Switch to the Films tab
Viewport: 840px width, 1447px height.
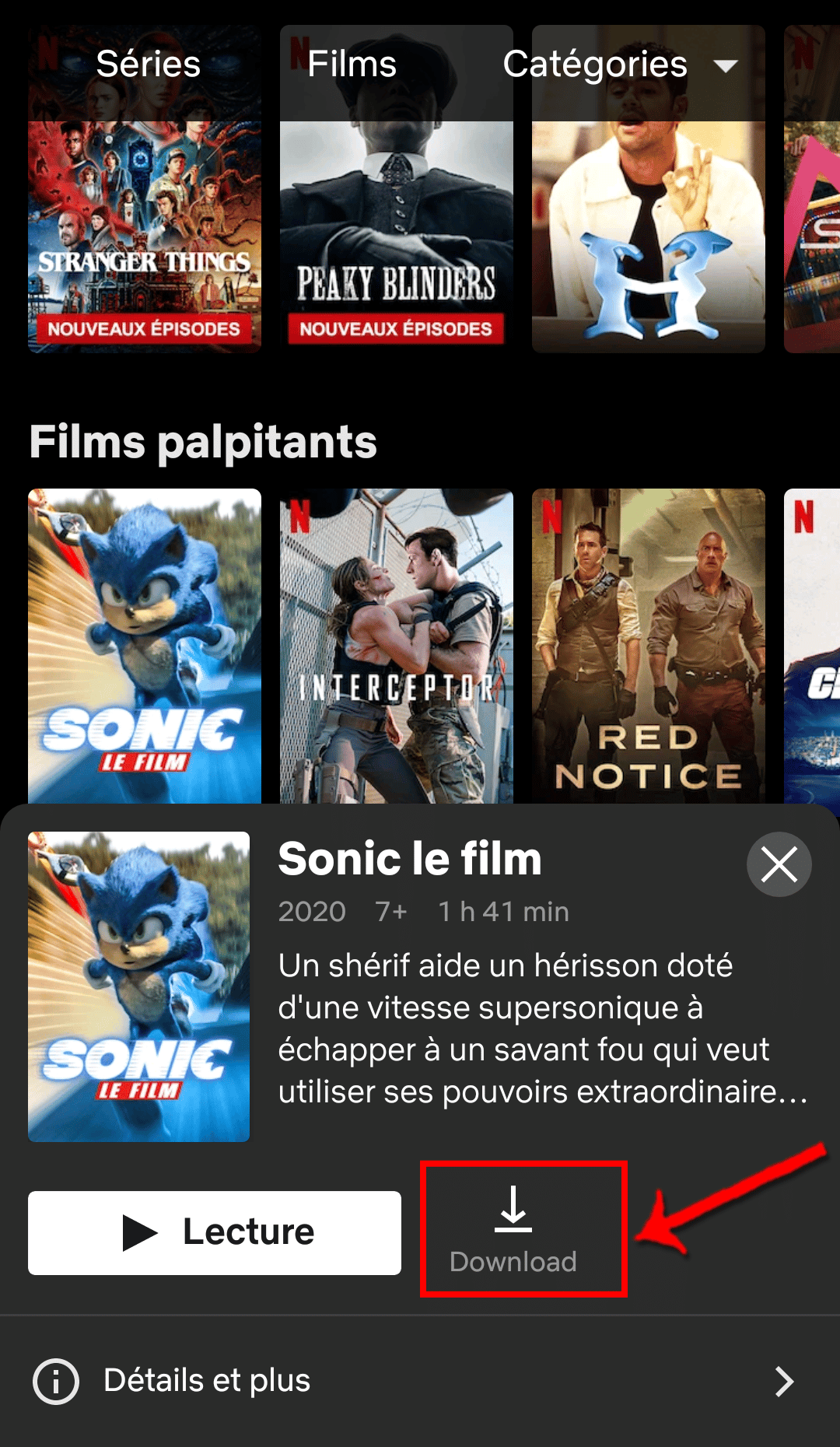(352, 64)
